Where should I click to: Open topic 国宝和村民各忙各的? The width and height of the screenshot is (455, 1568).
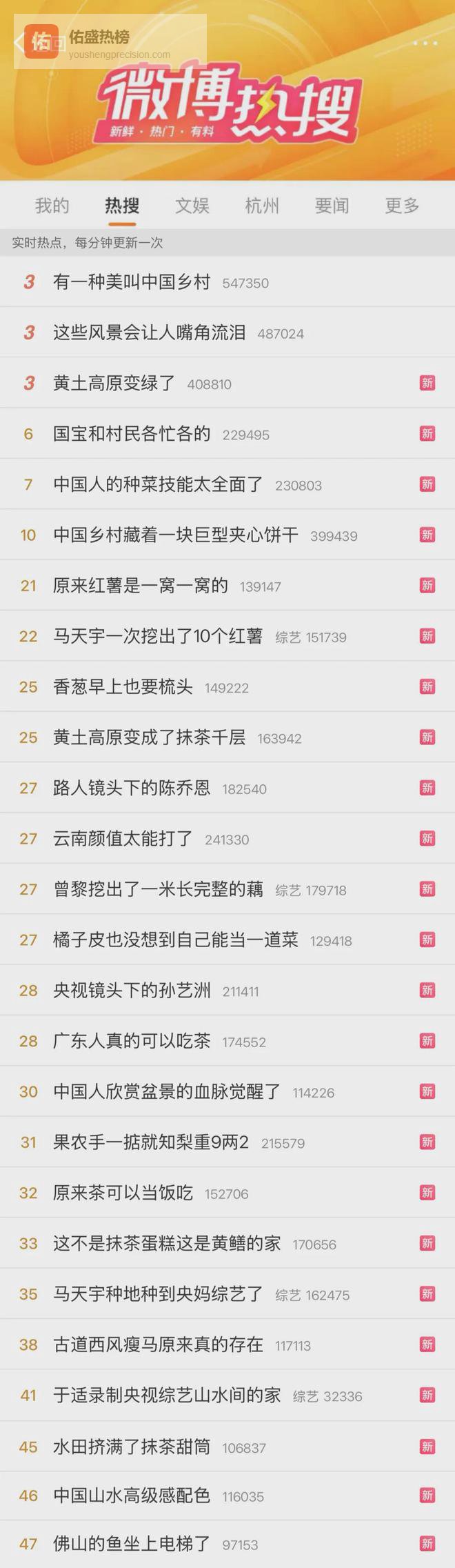(132, 434)
